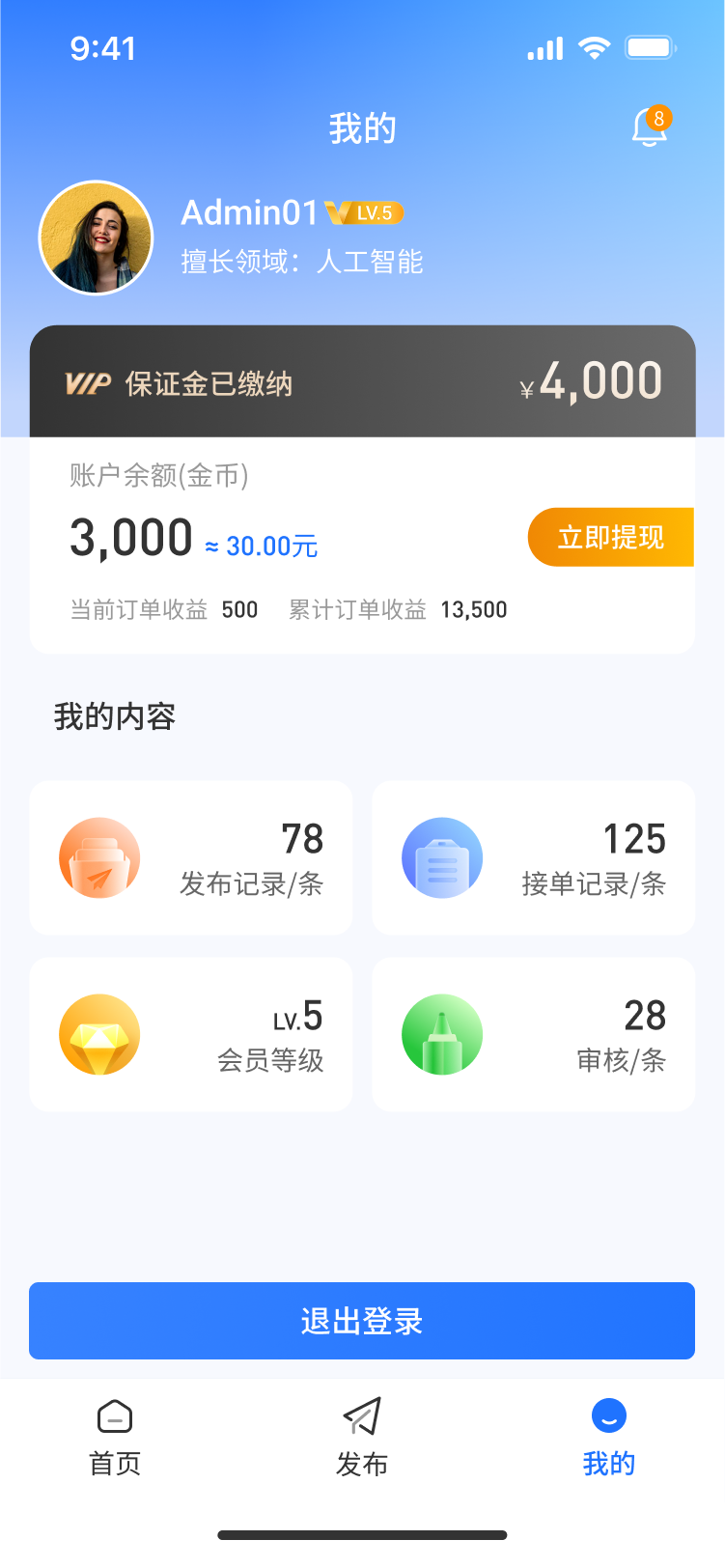View the 会员等级 card

[x=191, y=1034]
